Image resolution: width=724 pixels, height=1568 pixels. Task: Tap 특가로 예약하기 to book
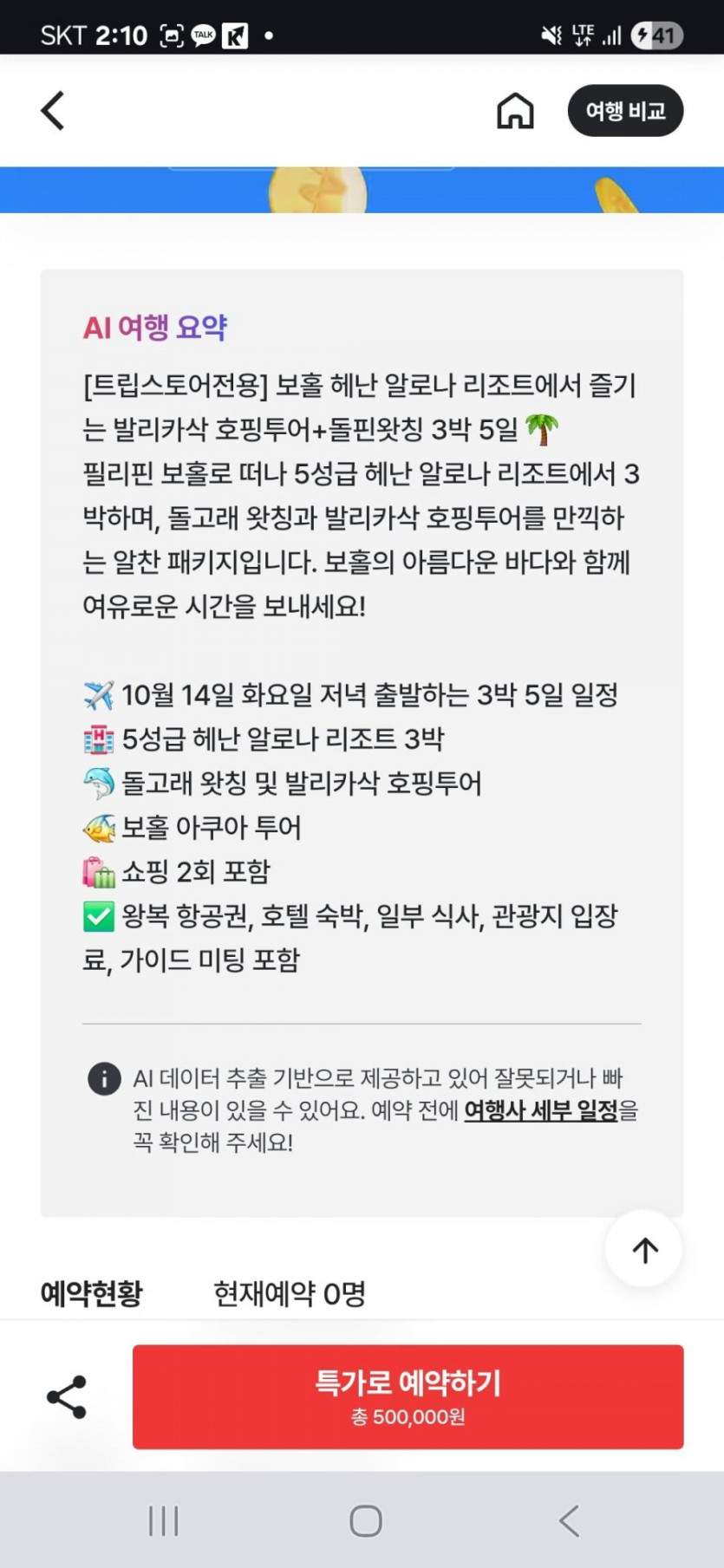(x=408, y=1396)
